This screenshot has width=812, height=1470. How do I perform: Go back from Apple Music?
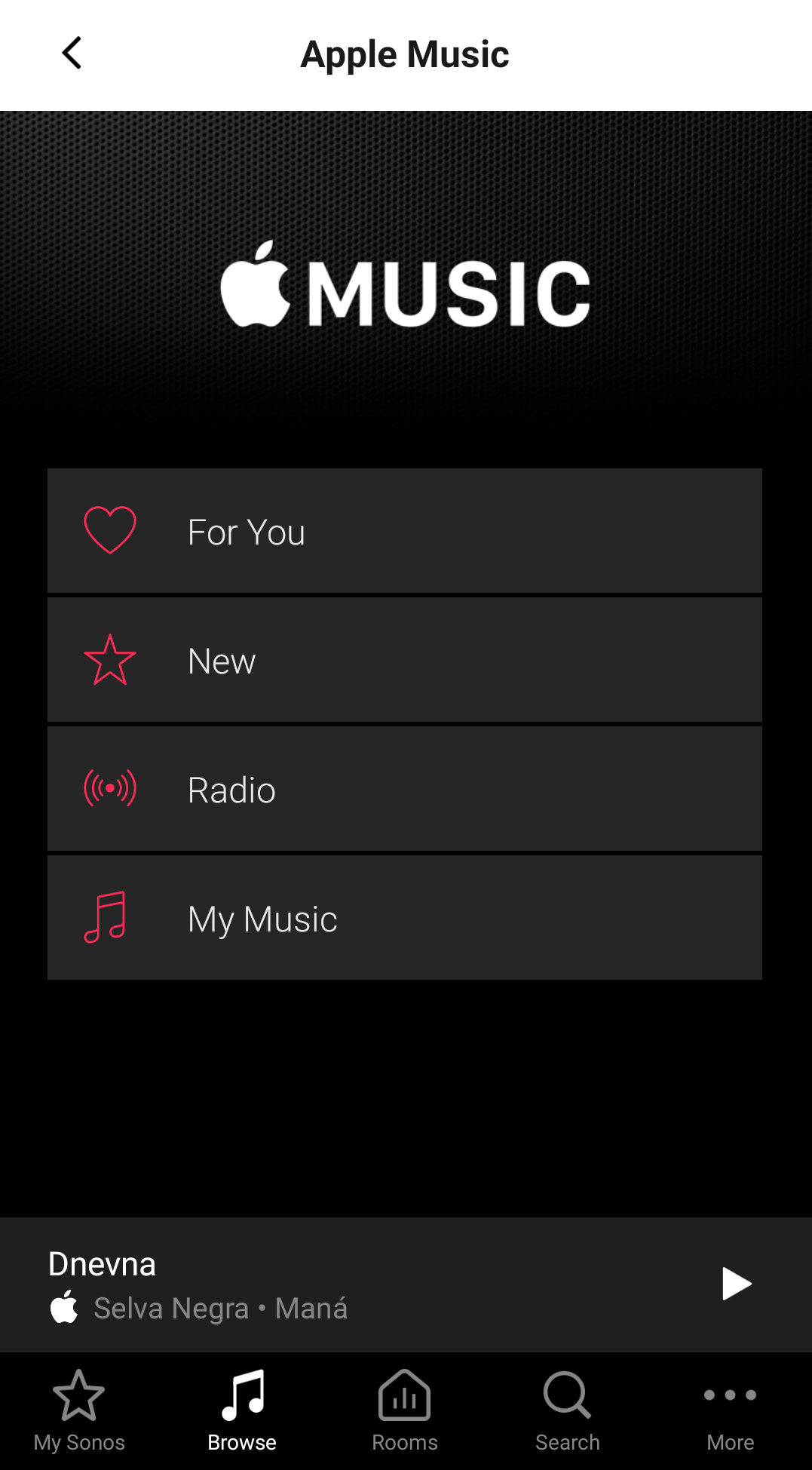coord(72,54)
